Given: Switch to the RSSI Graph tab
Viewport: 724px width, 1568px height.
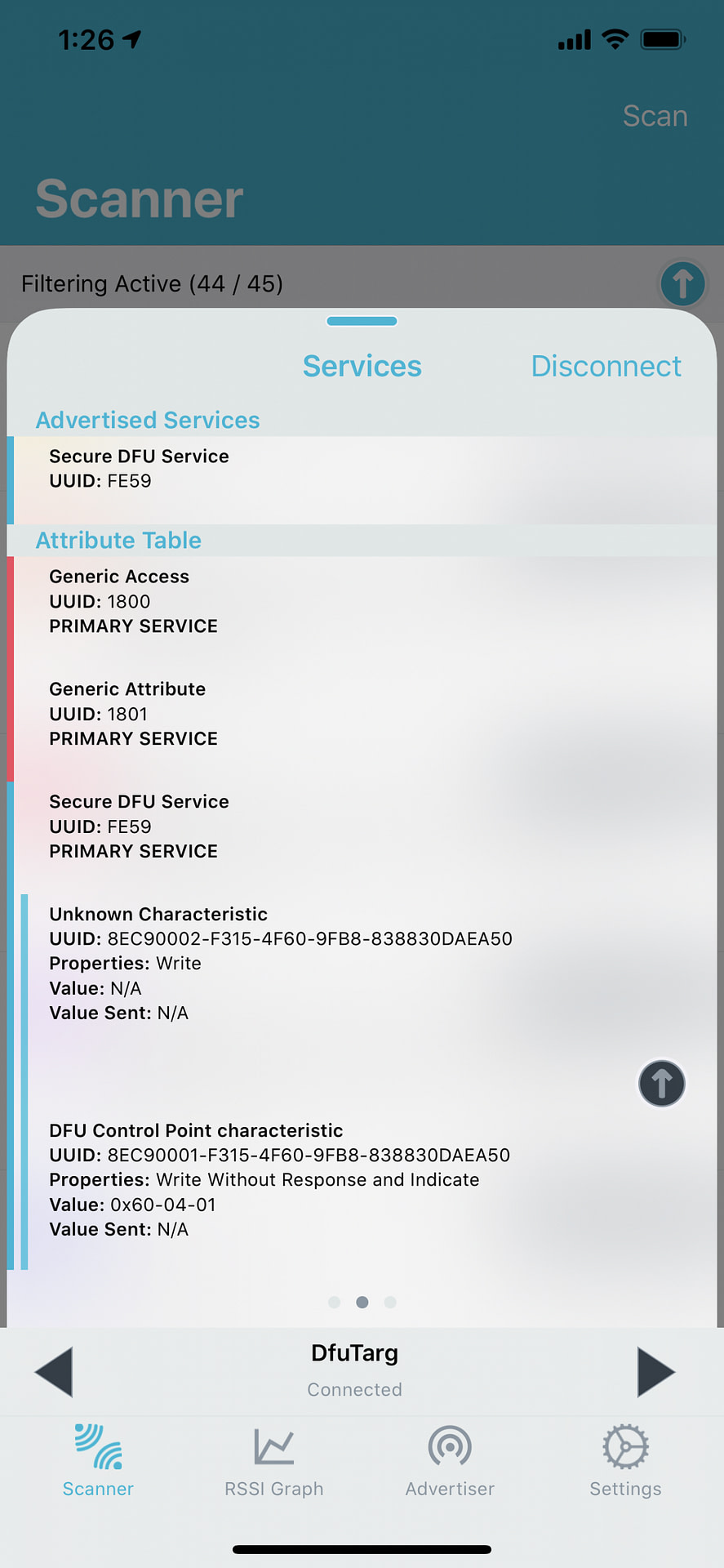Looking at the screenshot, I should click(x=274, y=1462).
